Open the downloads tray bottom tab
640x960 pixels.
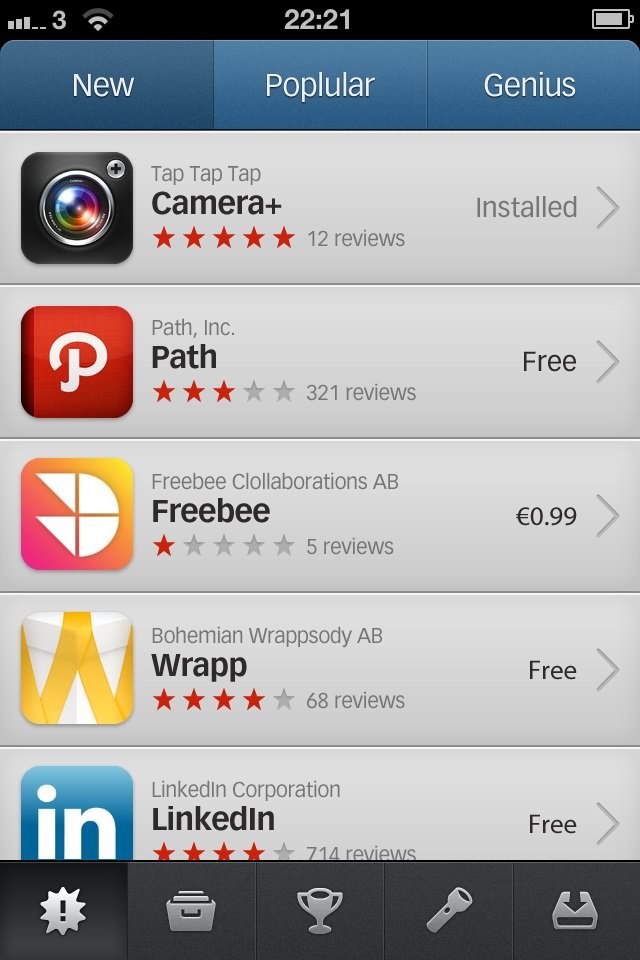pyautogui.click(x=576, y=911)
